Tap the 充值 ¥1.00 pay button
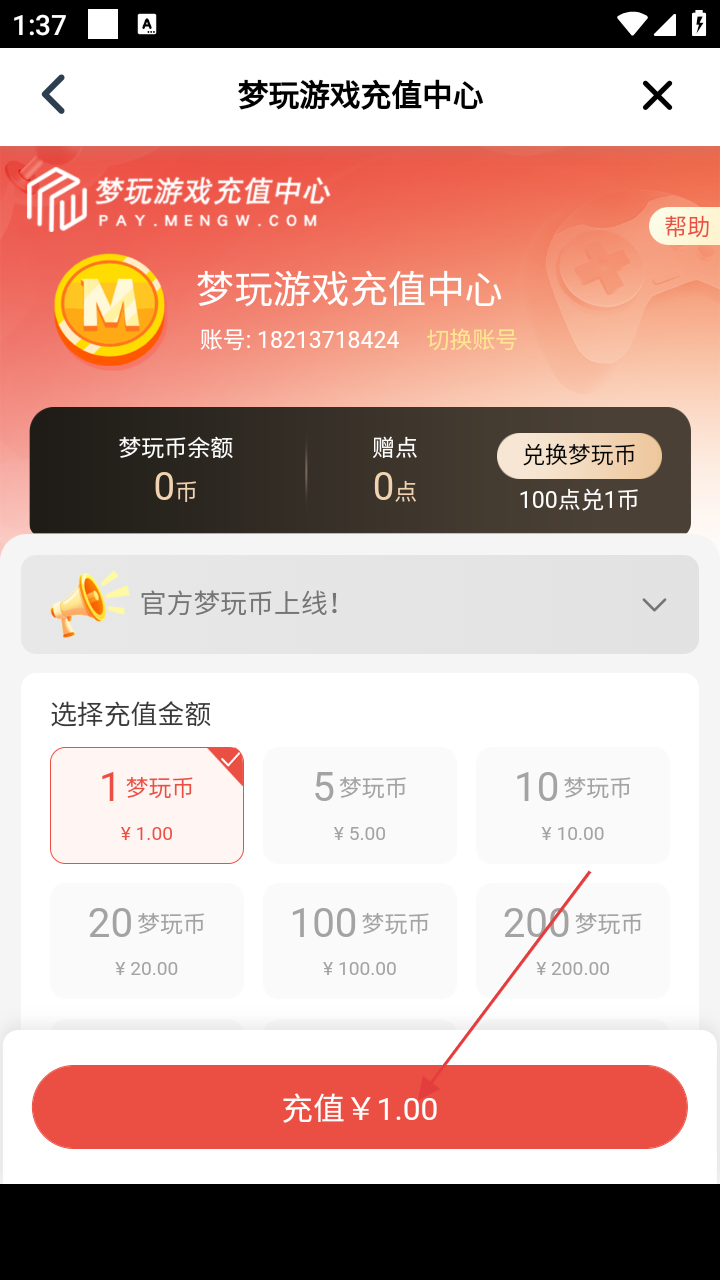This screenshot has width=720, height=1280. click(360, 1107)
